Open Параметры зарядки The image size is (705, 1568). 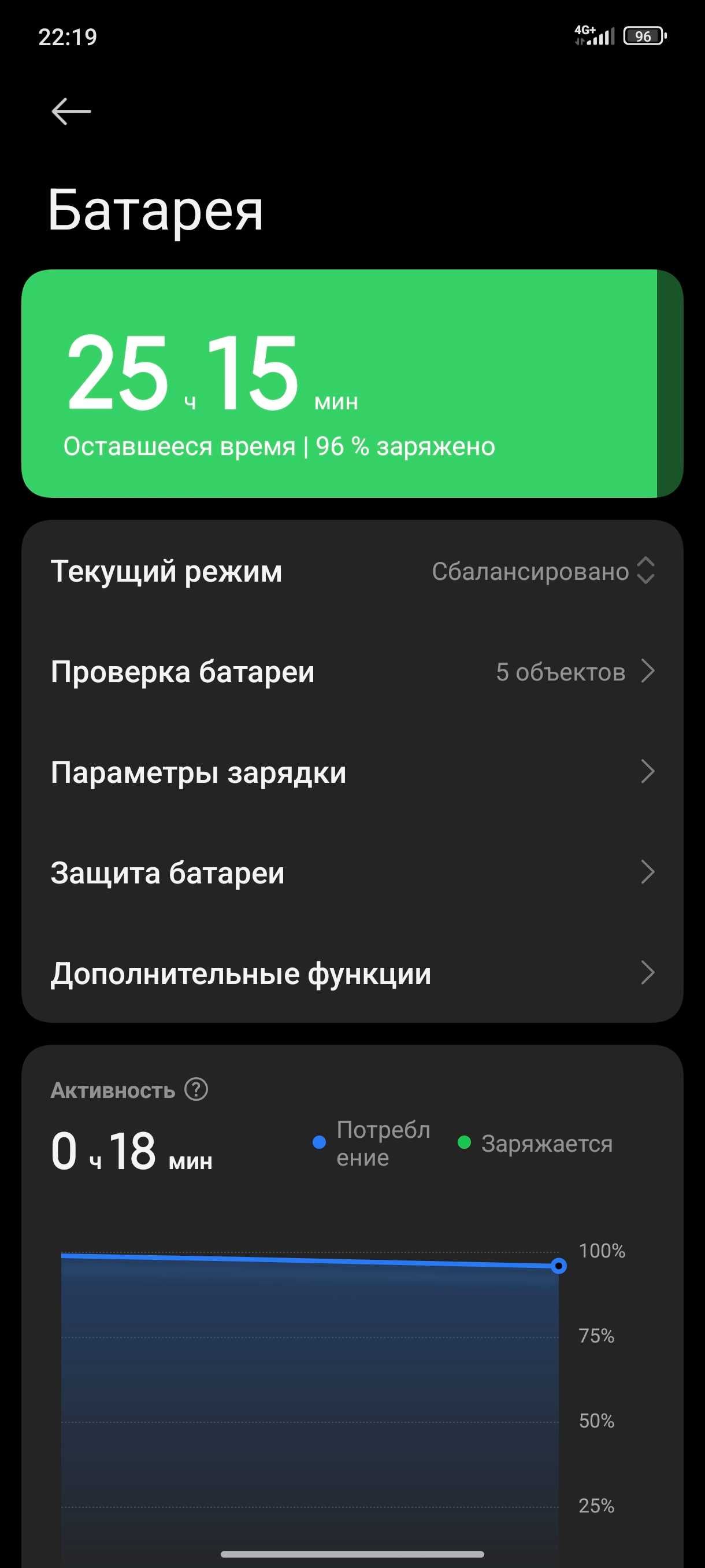point(352,772)
